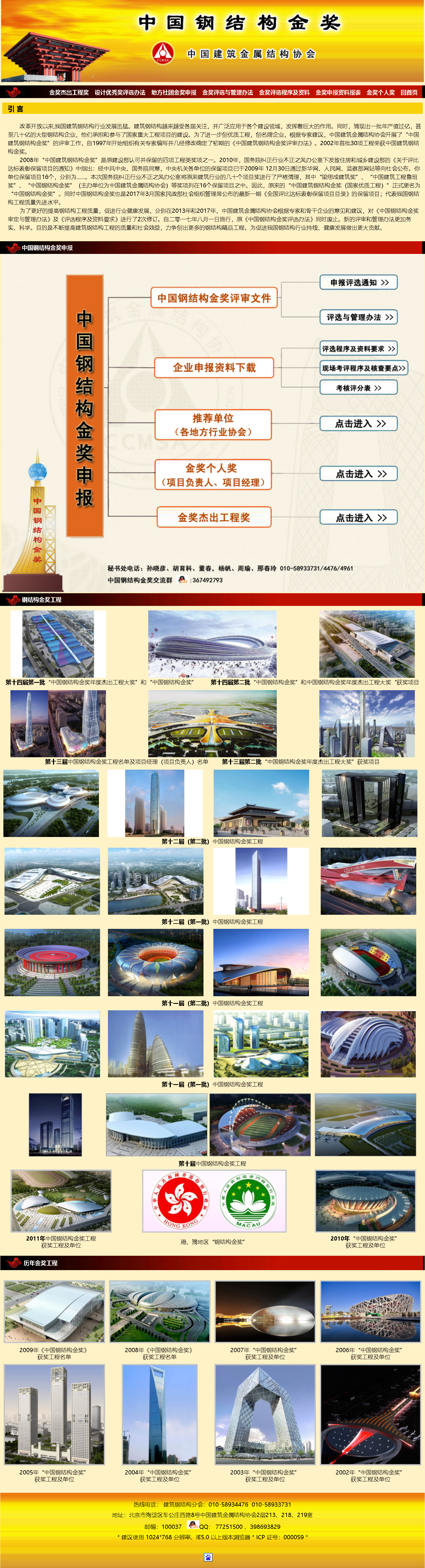Open the 第十三届第二批 award project link

click(x=300, y=761)
